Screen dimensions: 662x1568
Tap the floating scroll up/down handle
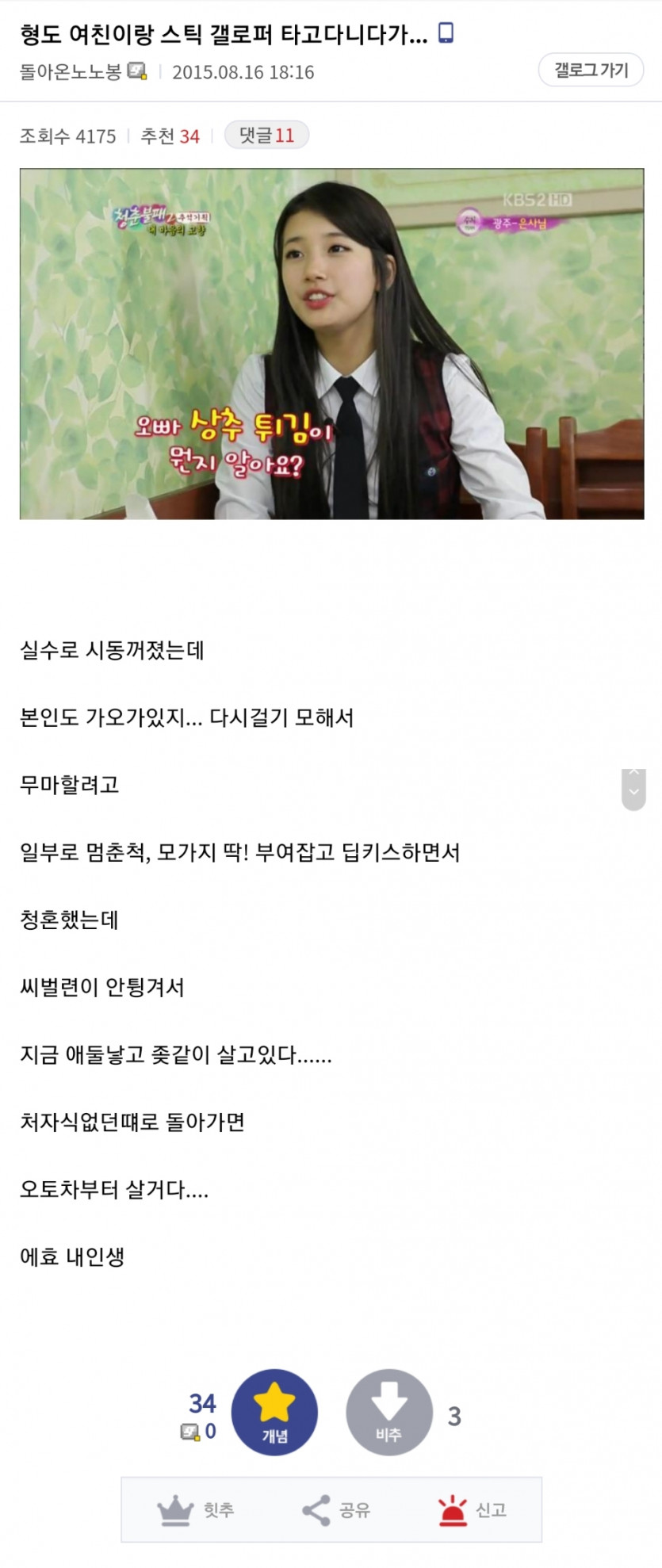coord(633,790)
